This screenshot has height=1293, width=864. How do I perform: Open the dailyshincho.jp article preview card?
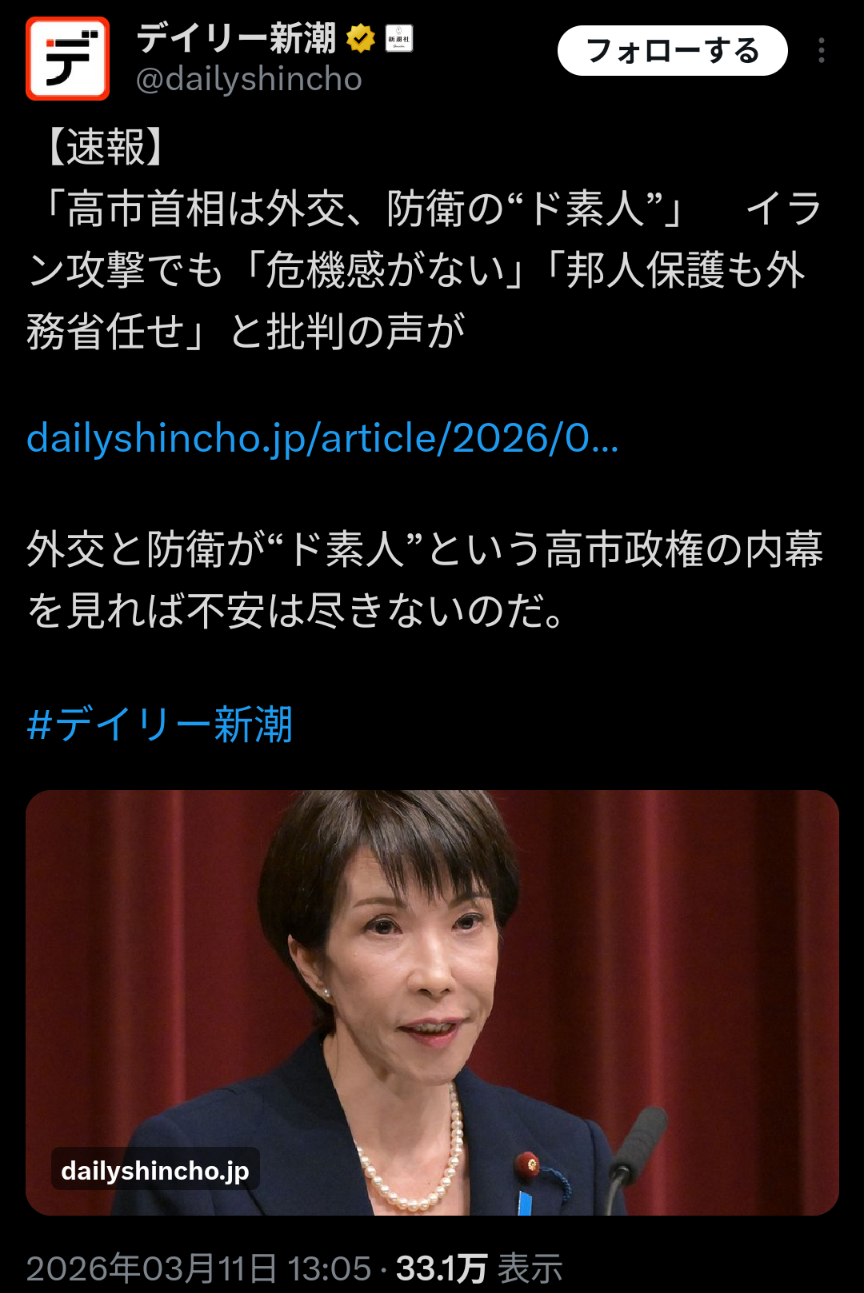click(x=432, y=1002)
